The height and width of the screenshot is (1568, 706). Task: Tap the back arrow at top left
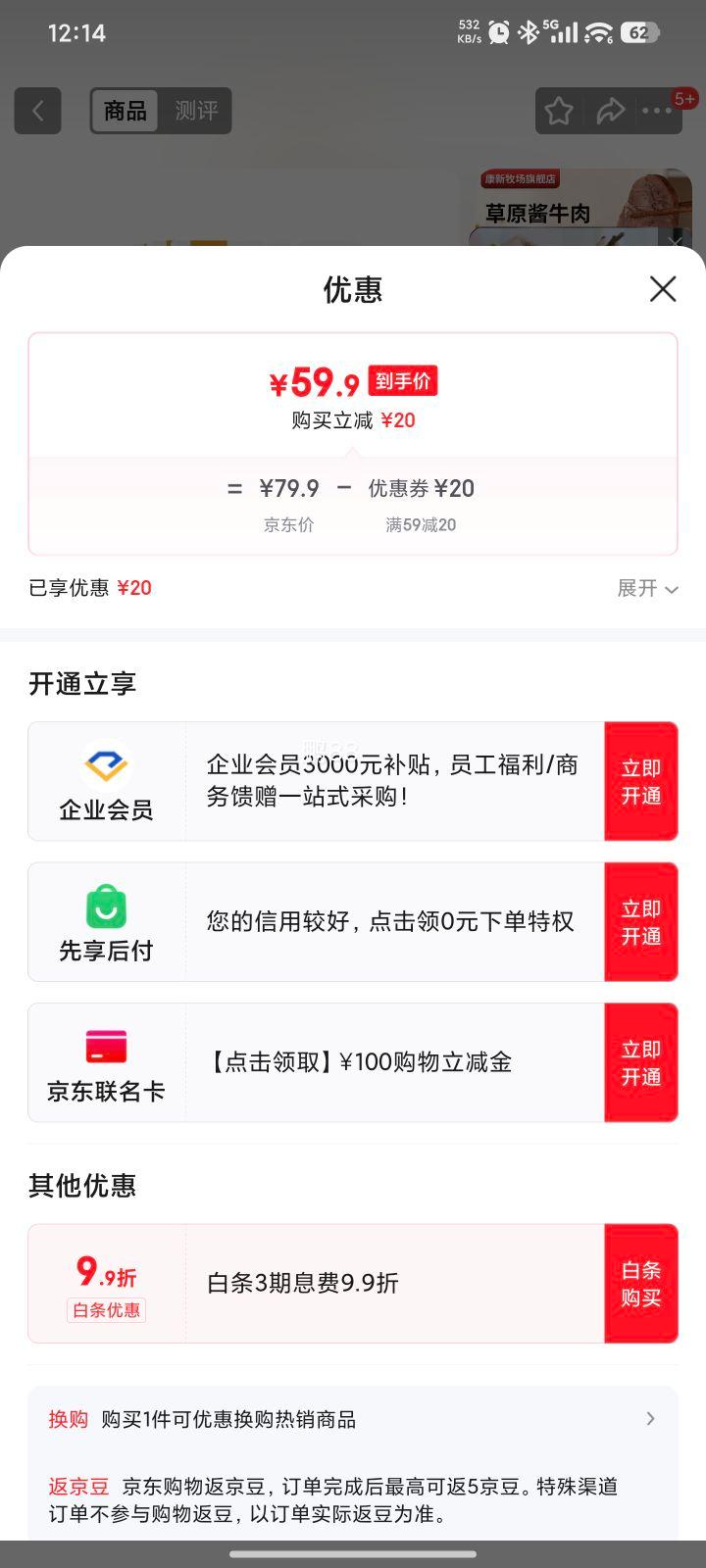pyautogui.click(x=37, y=111)
